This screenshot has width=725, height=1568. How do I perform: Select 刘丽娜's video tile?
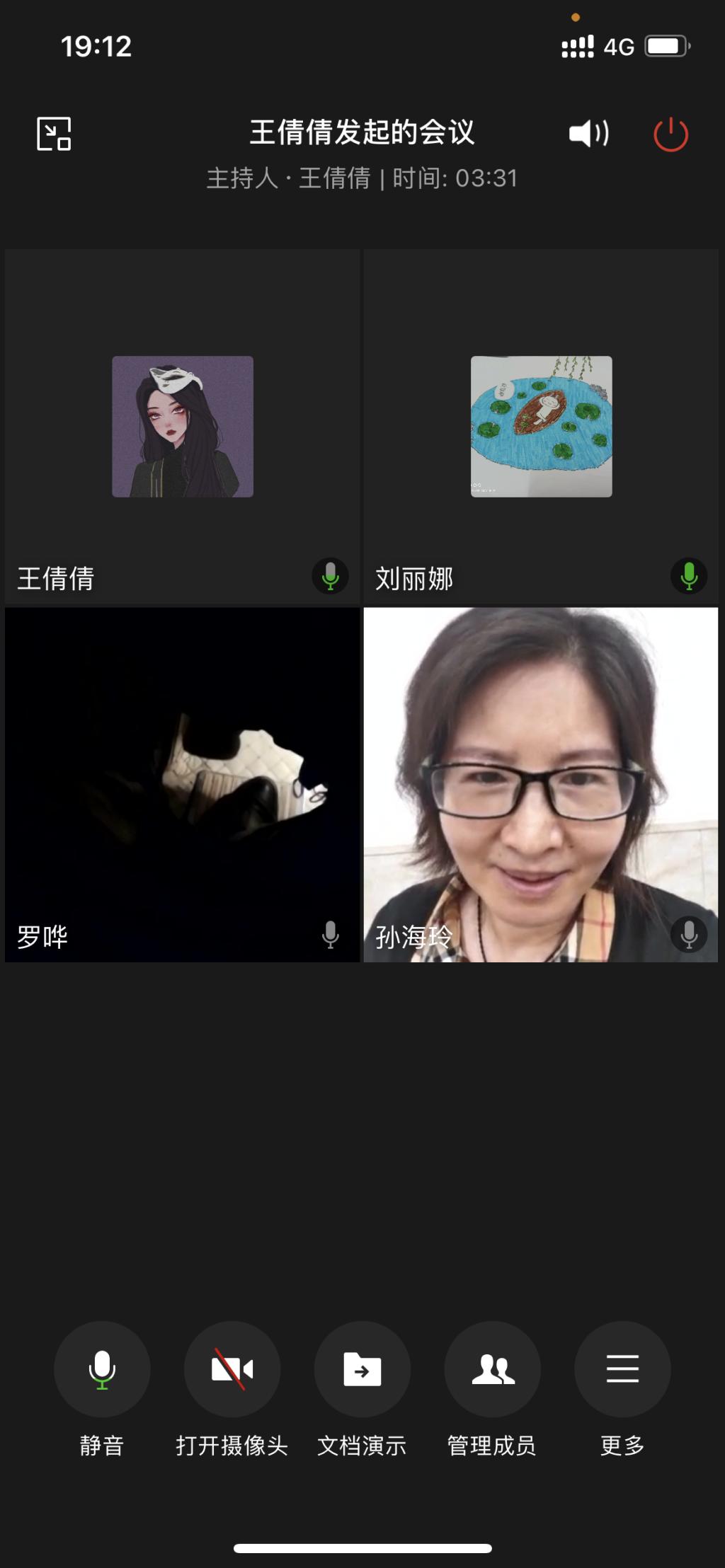[x=541, y=427]
